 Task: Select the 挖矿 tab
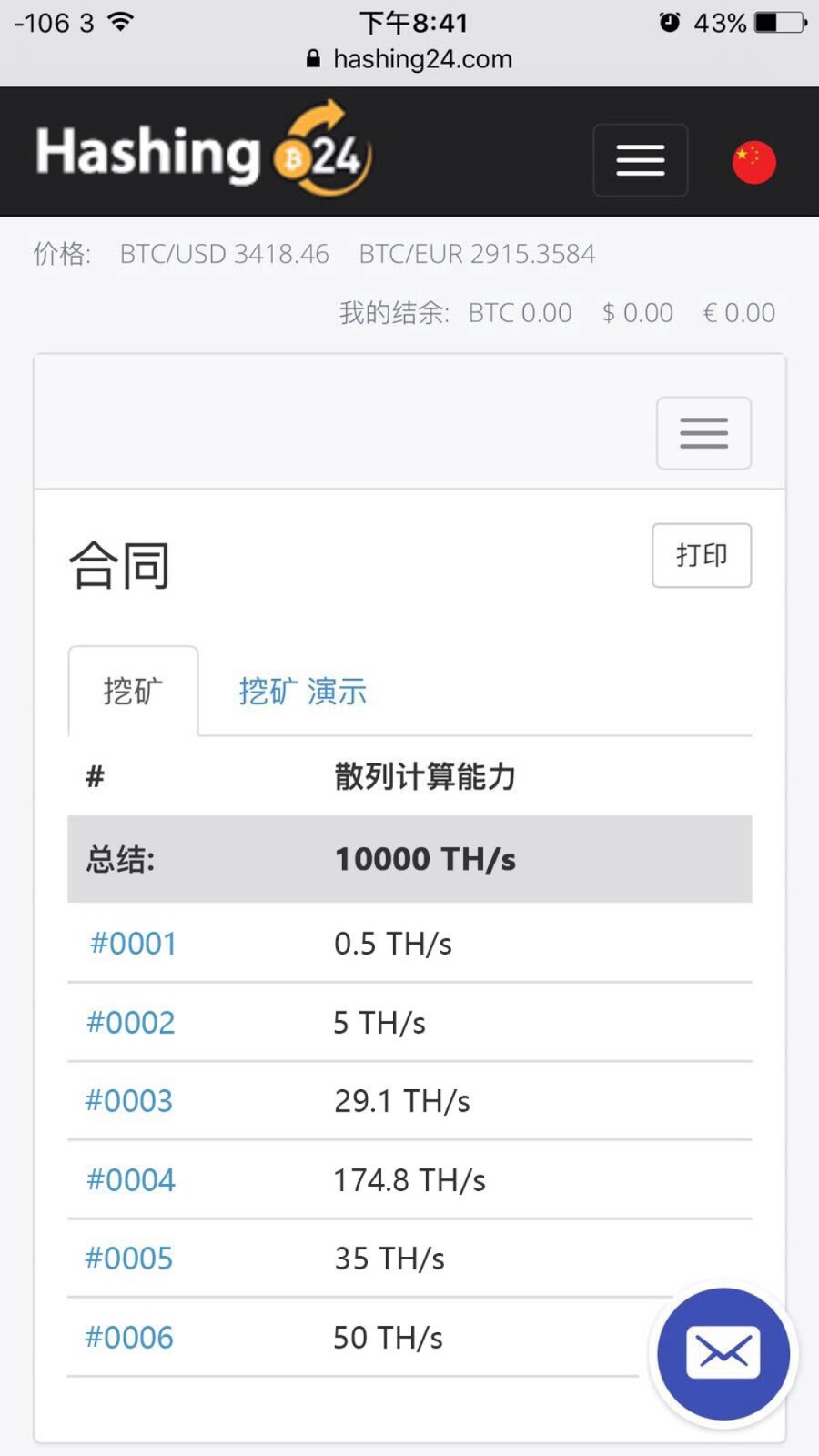point(133,692)
